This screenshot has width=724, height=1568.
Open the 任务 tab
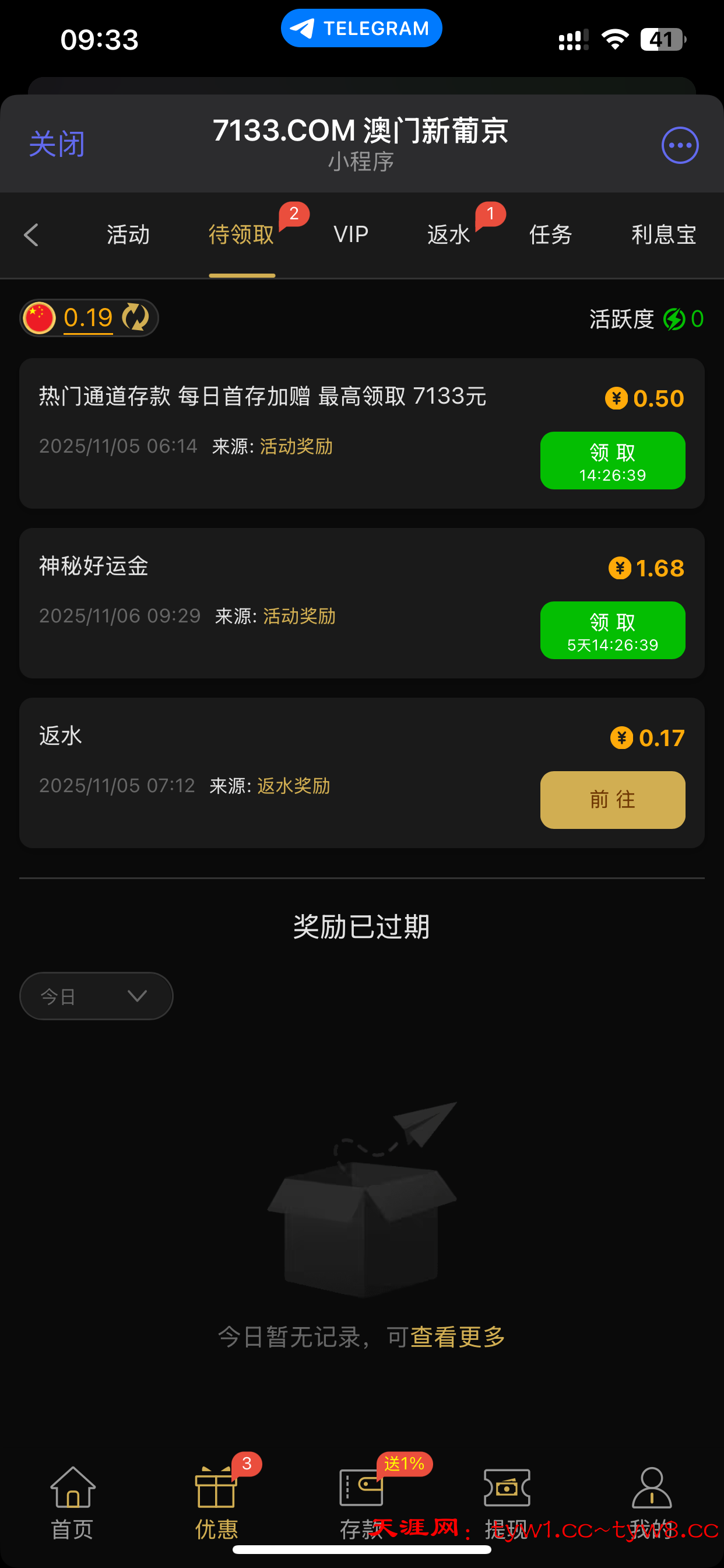pyautogui.click(x=551, y=235)
